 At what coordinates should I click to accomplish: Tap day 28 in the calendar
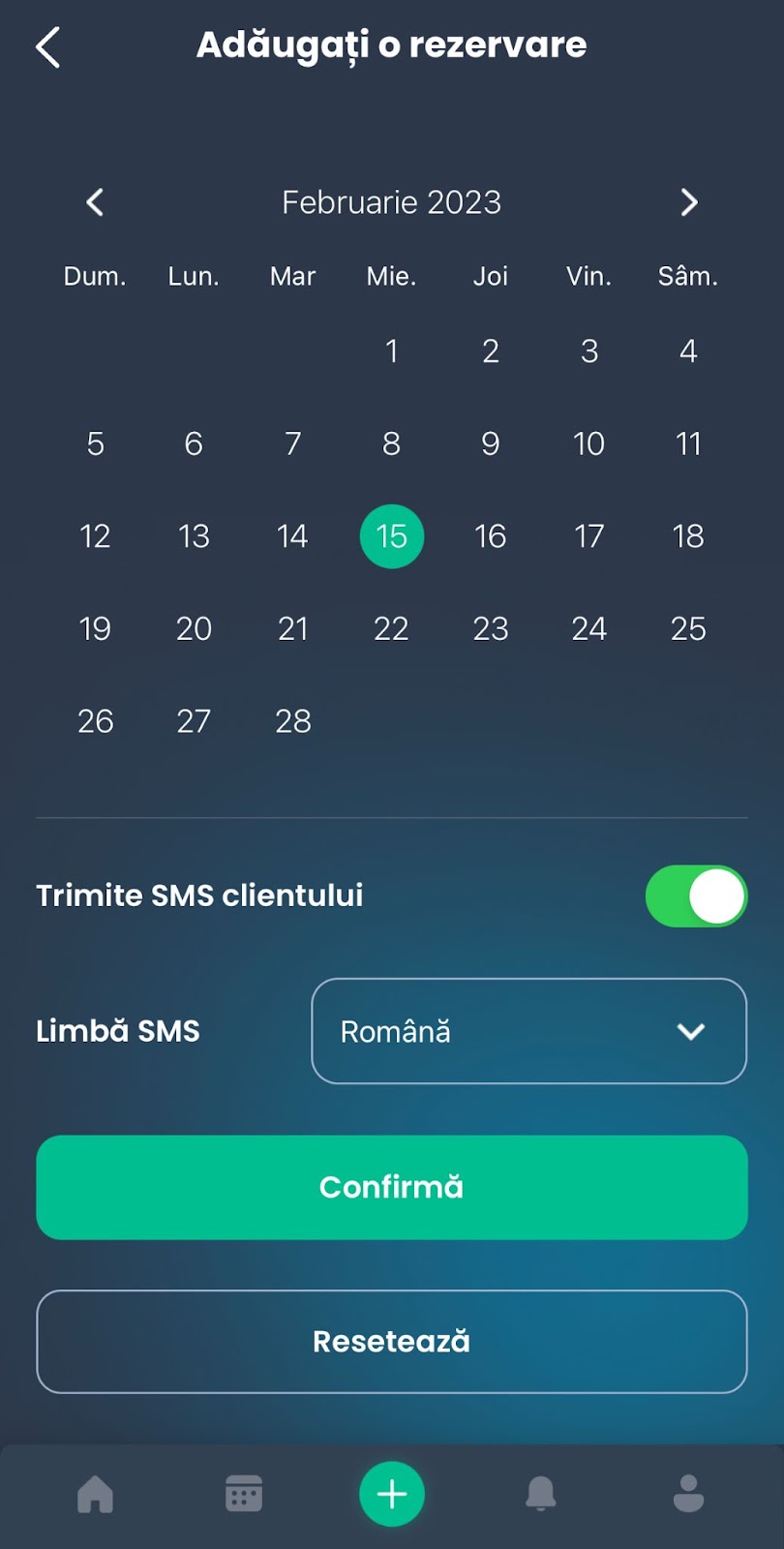coord(292,721)
